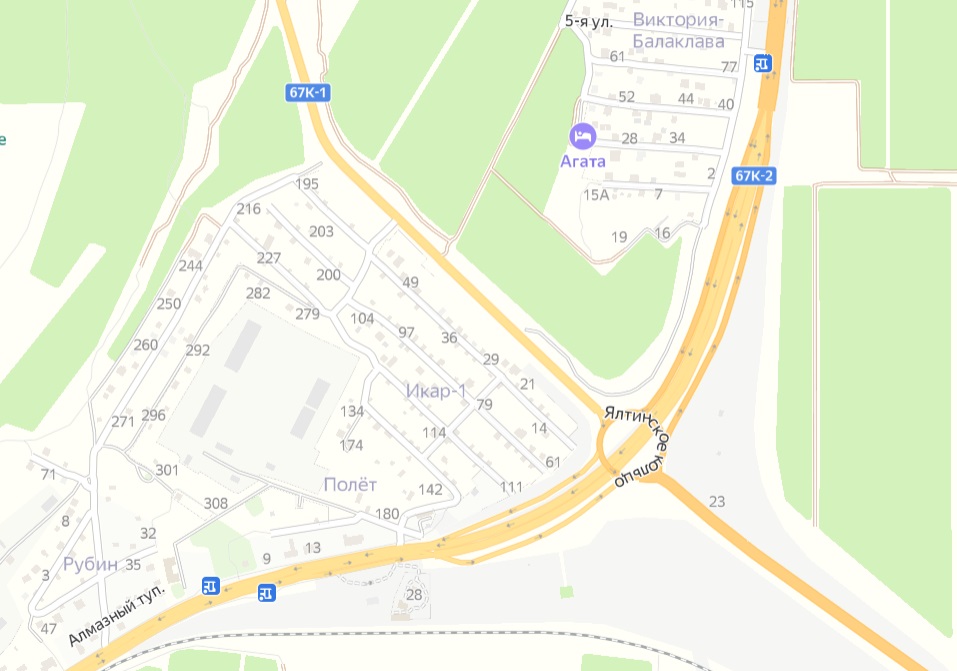Open the Агата hotel marker
This screenshot has width=957, height=671.
pyautogui.click(x=582, y=134)
